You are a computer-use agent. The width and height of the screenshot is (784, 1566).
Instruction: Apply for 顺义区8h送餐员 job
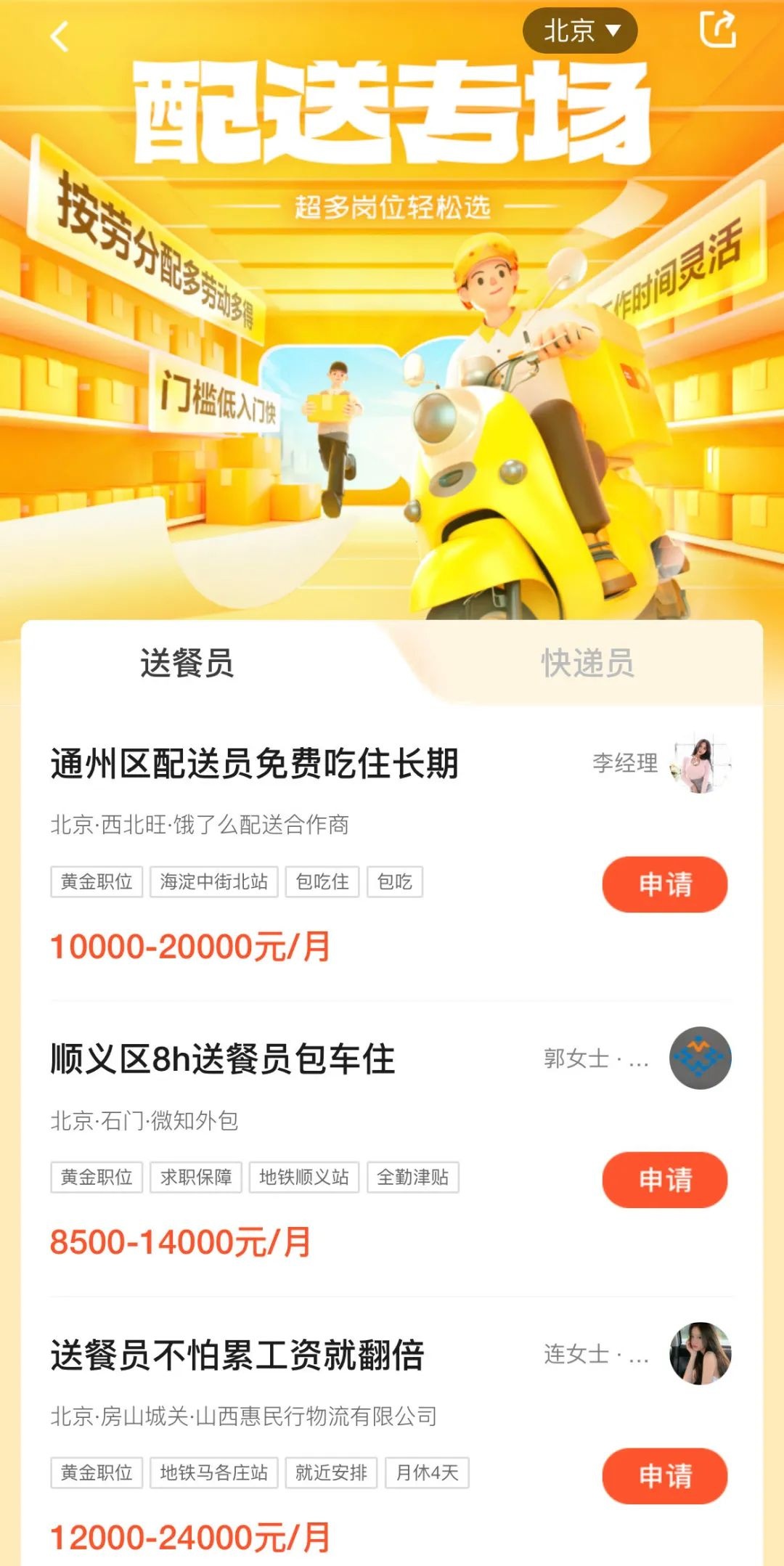click(664, 1180)
